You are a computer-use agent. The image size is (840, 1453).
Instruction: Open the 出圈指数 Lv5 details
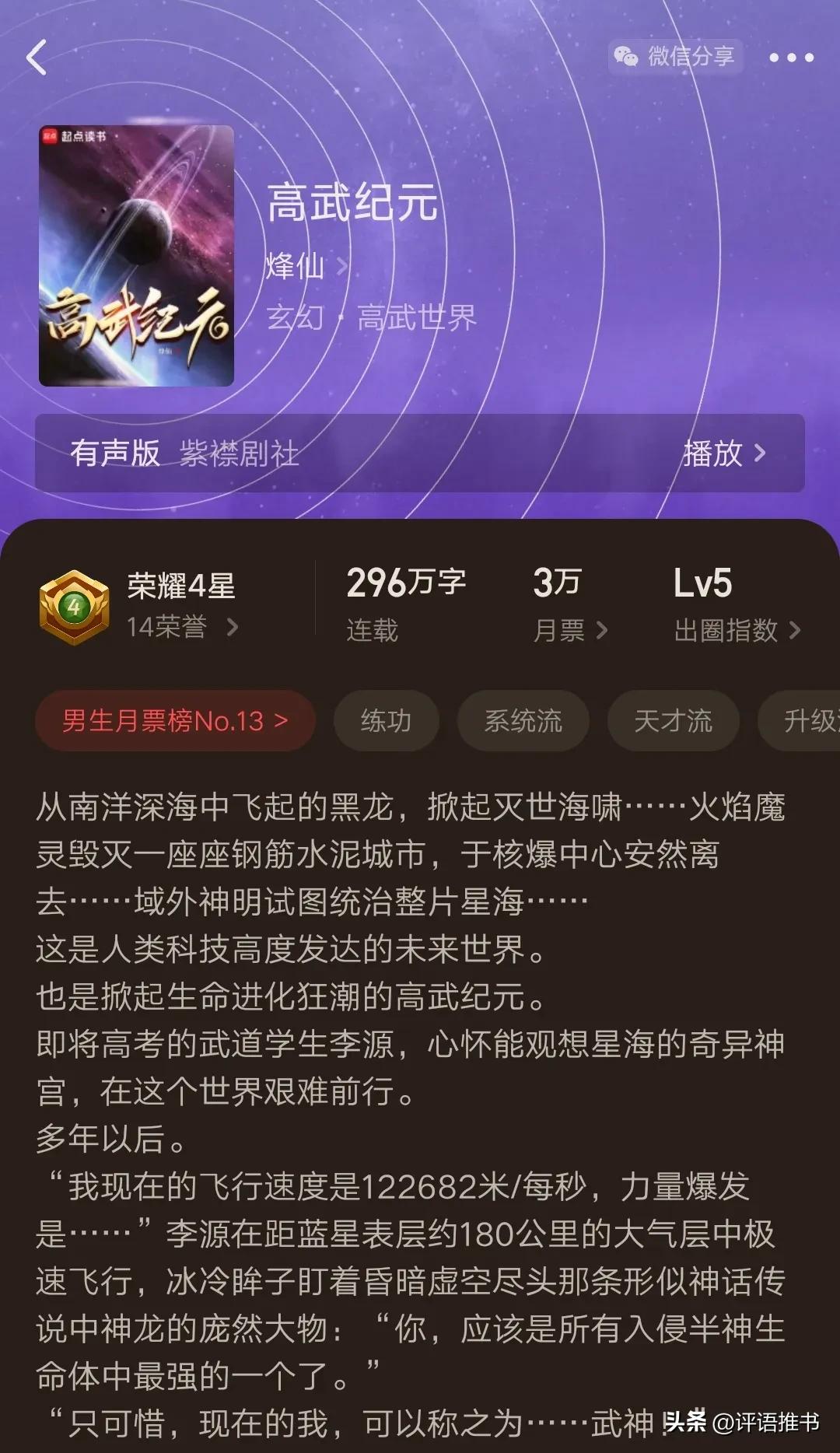(736, 630)
